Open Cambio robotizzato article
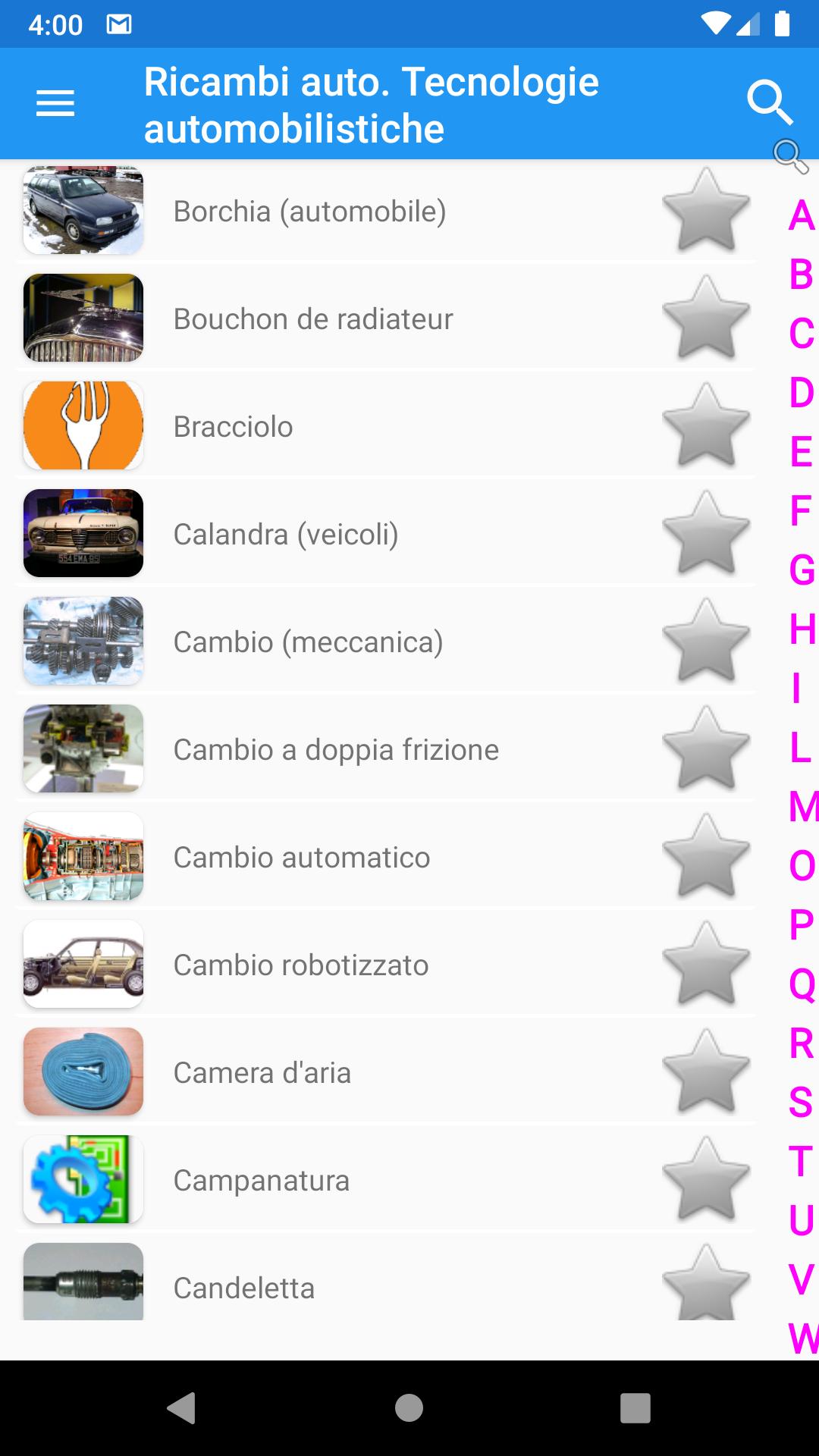Image resolution: width=819 pixels, height=1456 pixels. pos(385,965)
